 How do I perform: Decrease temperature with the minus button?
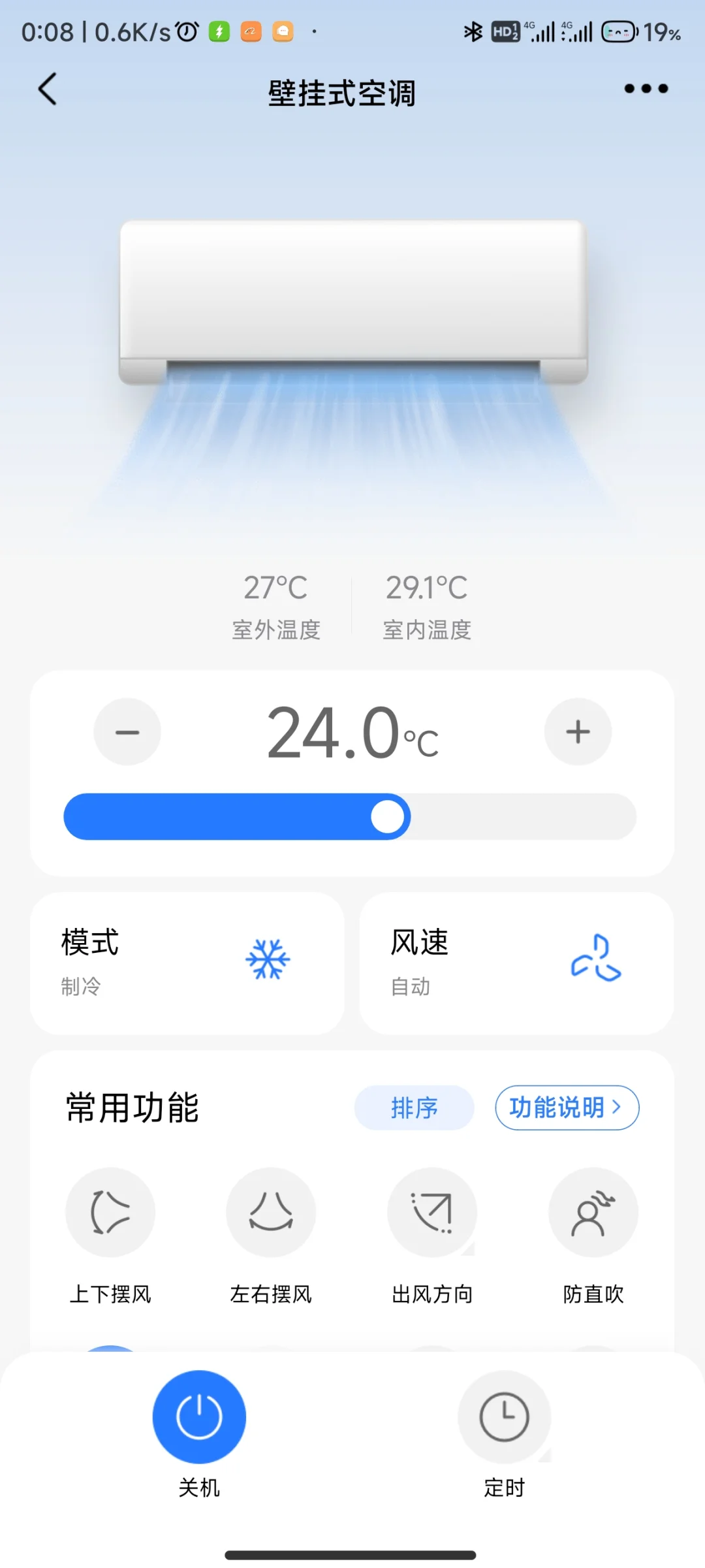coord(127,732)
